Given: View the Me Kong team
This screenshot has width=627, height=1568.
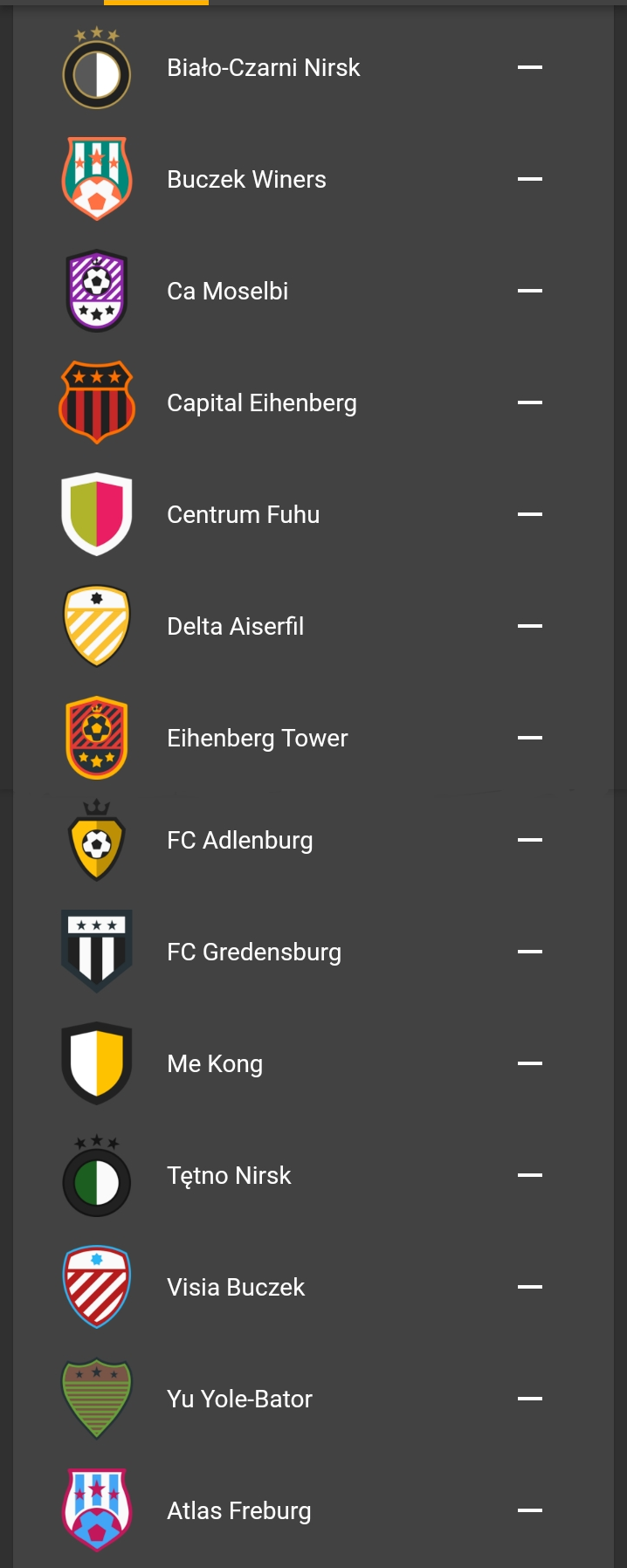Looking at the screenshot, I should point(215,1064).
